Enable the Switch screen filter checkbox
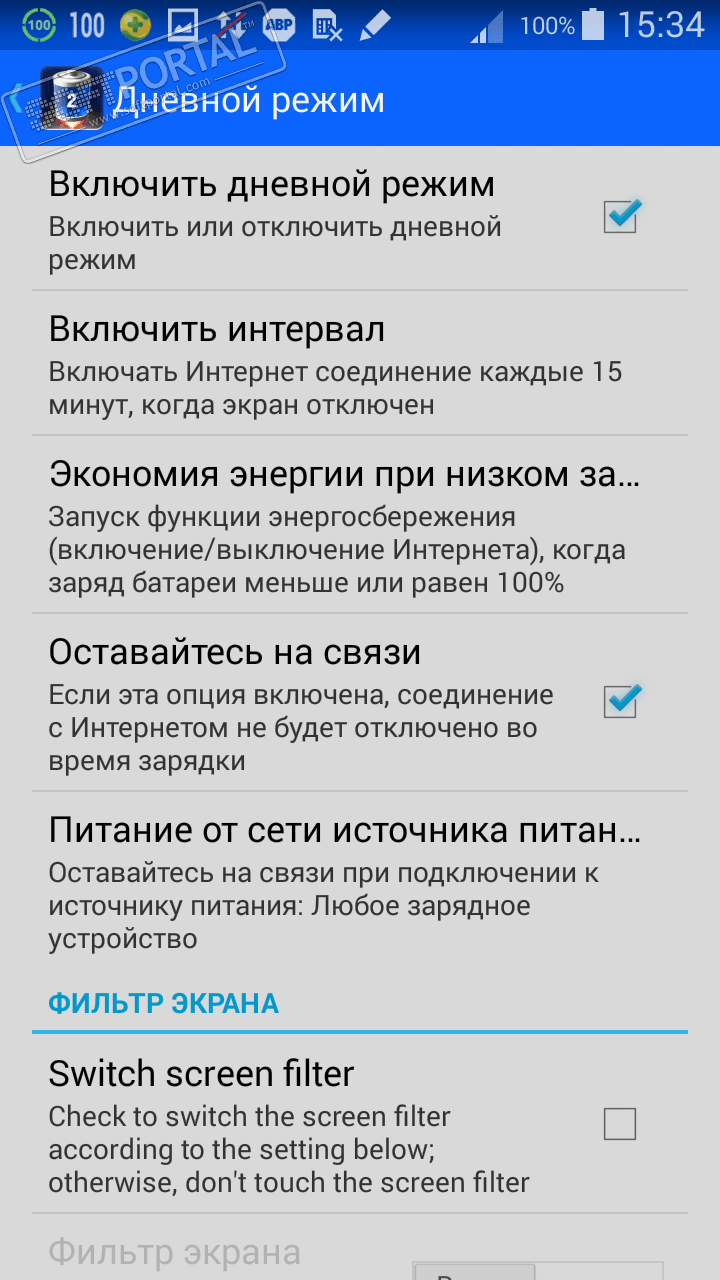Image resolution: width=720 pixels, height=1280 pixels. point(620,1125)
